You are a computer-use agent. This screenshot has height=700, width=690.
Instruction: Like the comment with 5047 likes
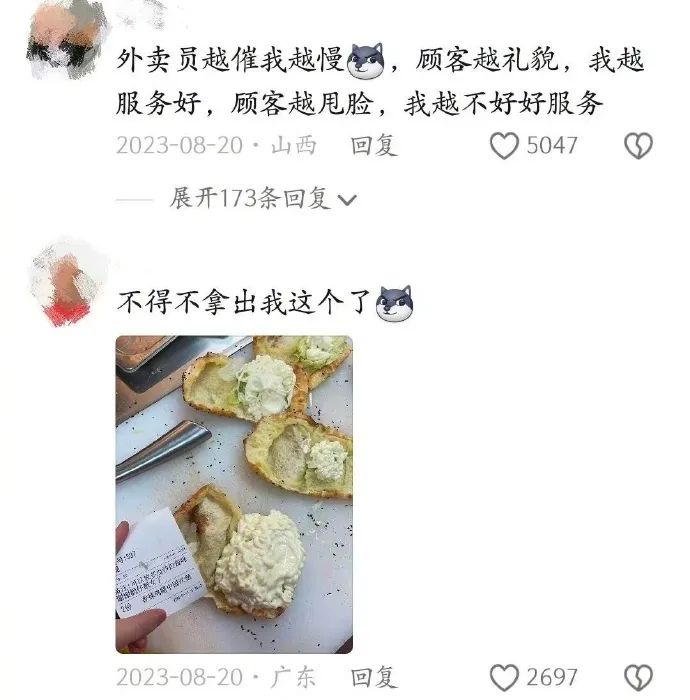tap(504, 146)
